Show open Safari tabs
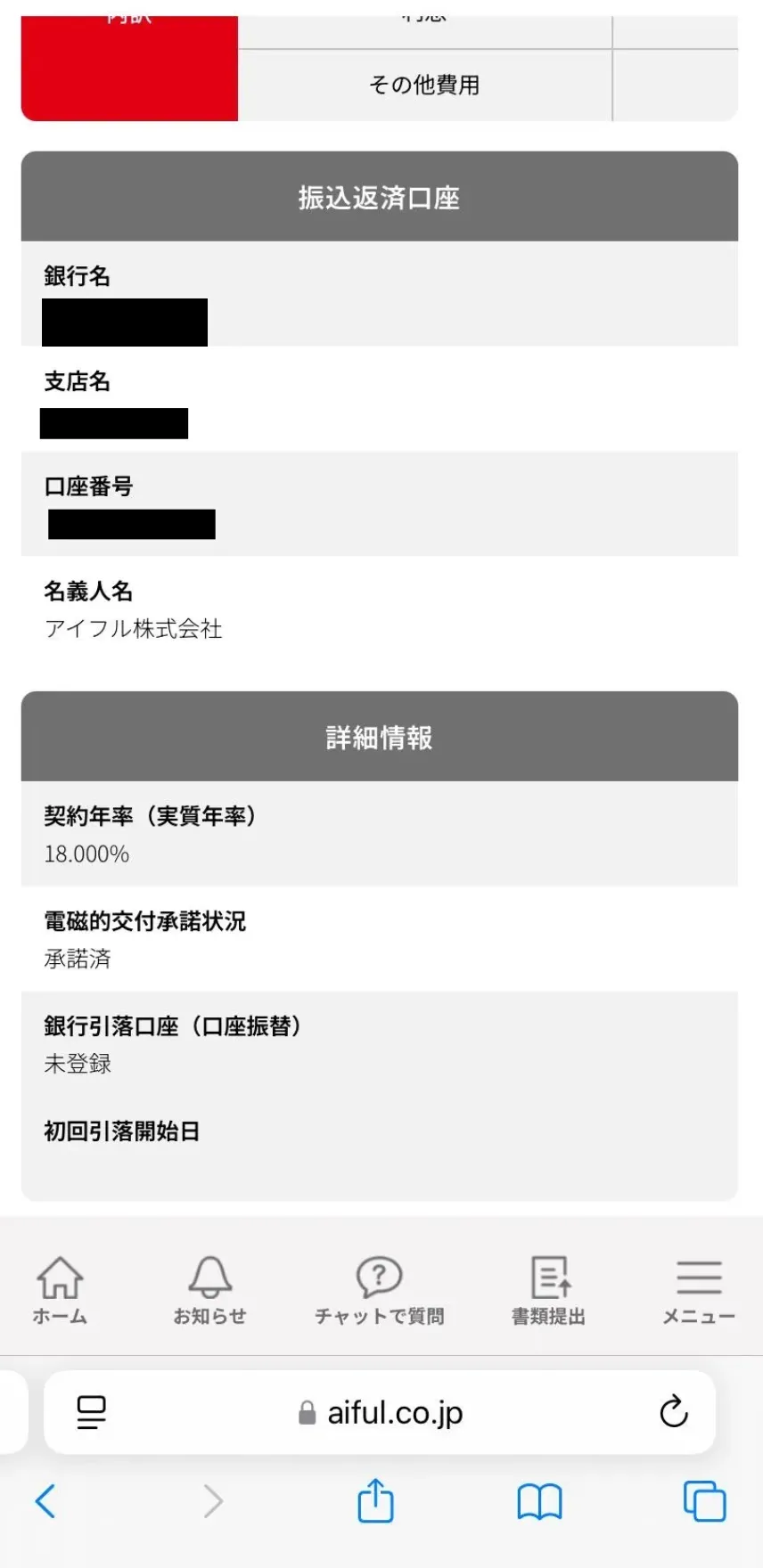Image resolution: width=763 pixels, height=1568 pixels. coord(704,1501)
